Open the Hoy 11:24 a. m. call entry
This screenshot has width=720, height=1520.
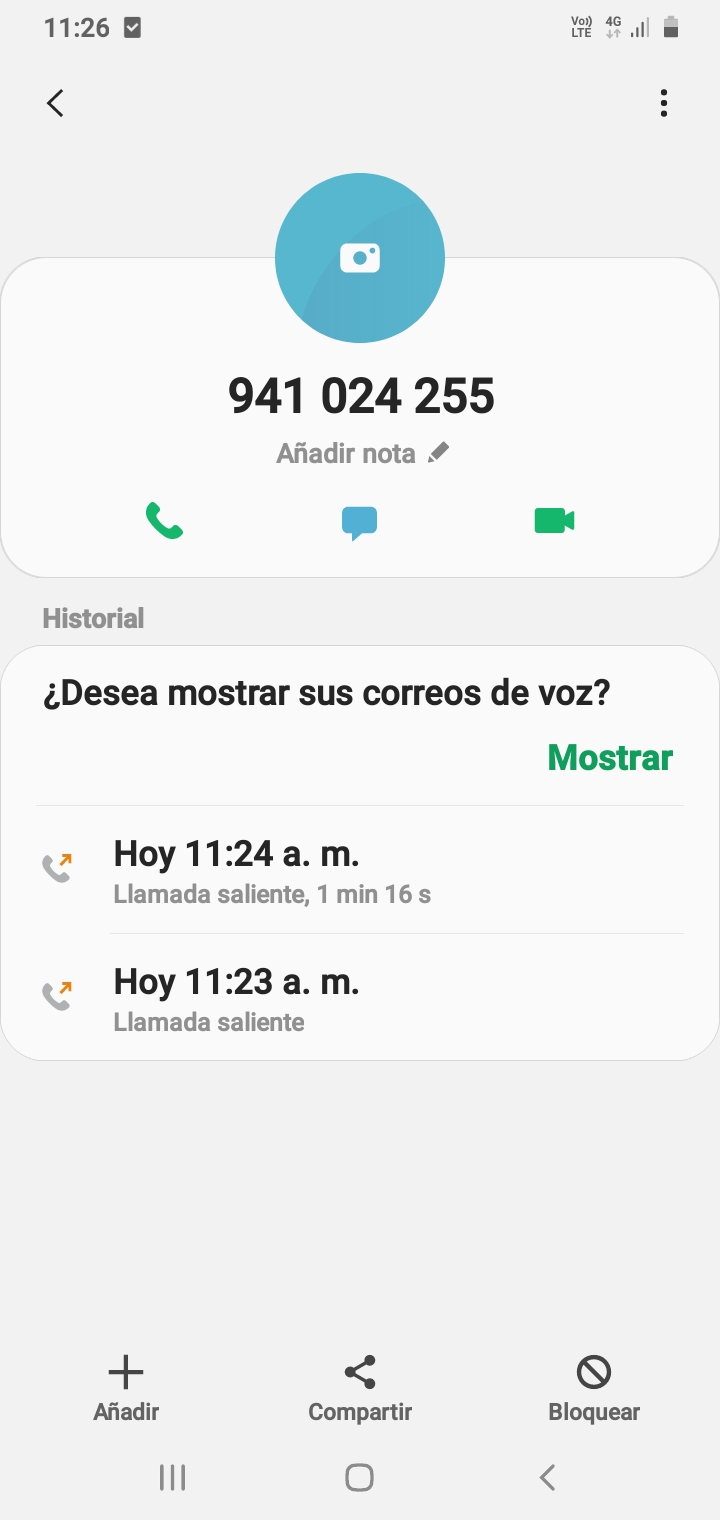(x=360, y=870)
